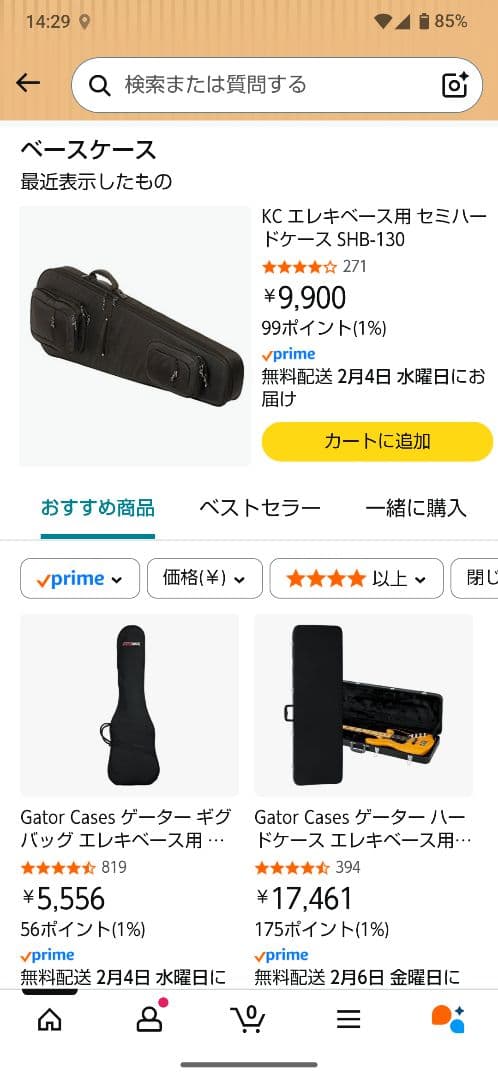Open the hamburger menu tab
498x1080 pixels.
(x=349, y=1020)
